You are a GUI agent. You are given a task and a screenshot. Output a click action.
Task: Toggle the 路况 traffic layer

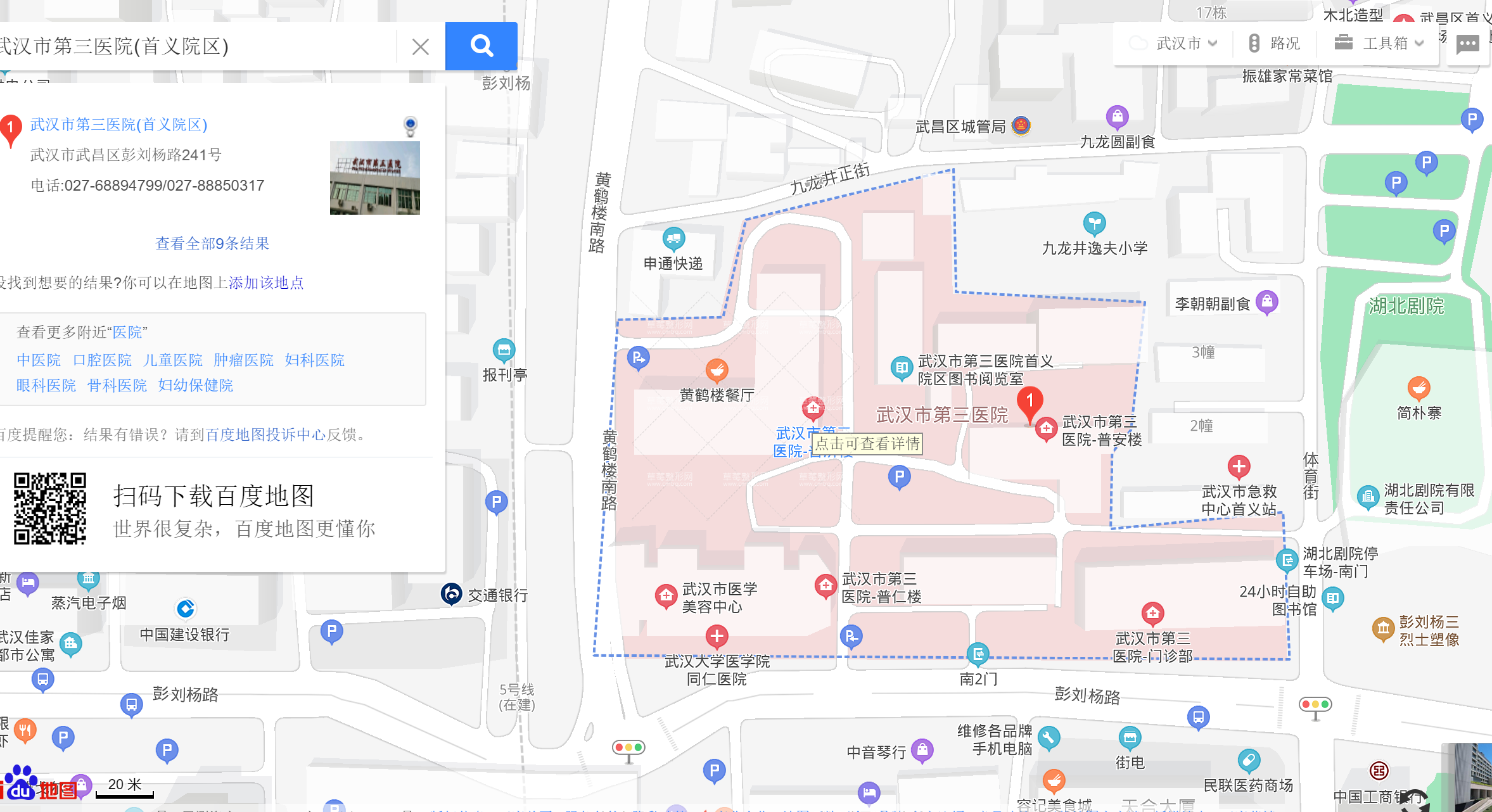[x=1274, y=44]
